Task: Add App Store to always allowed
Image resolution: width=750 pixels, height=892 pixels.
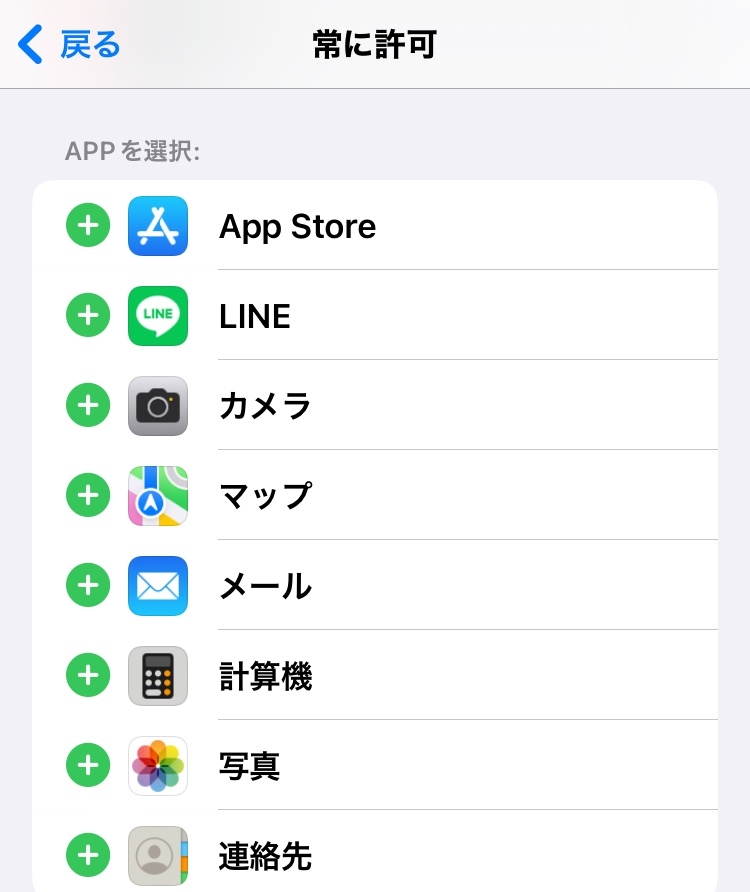Action: [x=88, y=226]
